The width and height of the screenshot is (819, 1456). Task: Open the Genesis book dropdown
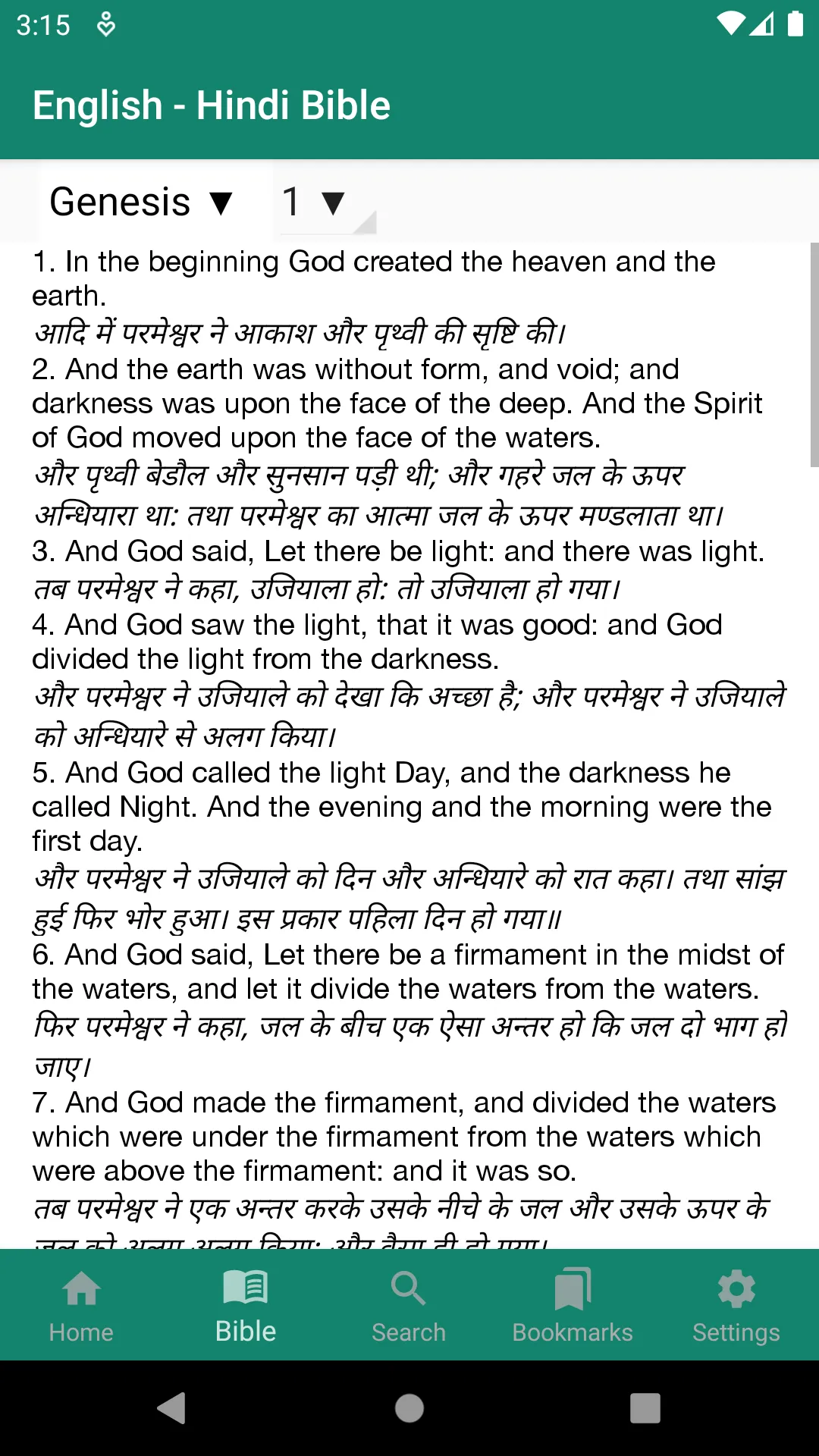tap(142, 202)
